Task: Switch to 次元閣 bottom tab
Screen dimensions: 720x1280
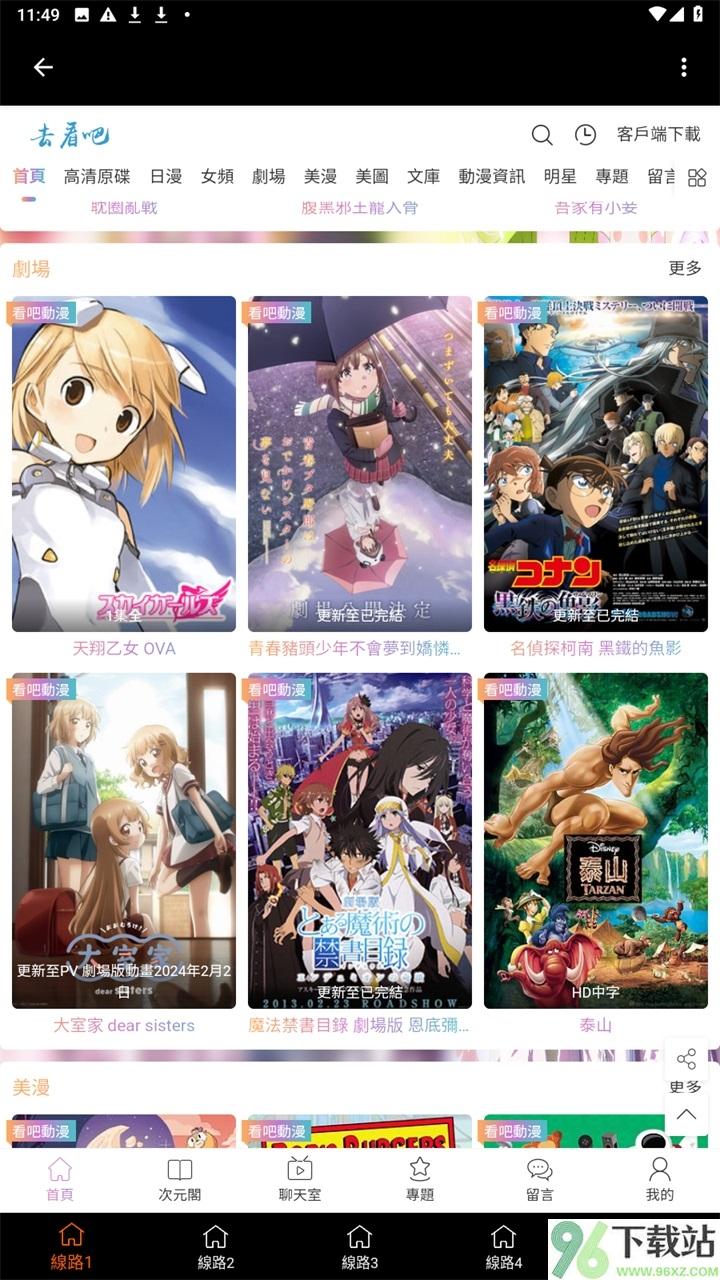Action: point(180,1180)
